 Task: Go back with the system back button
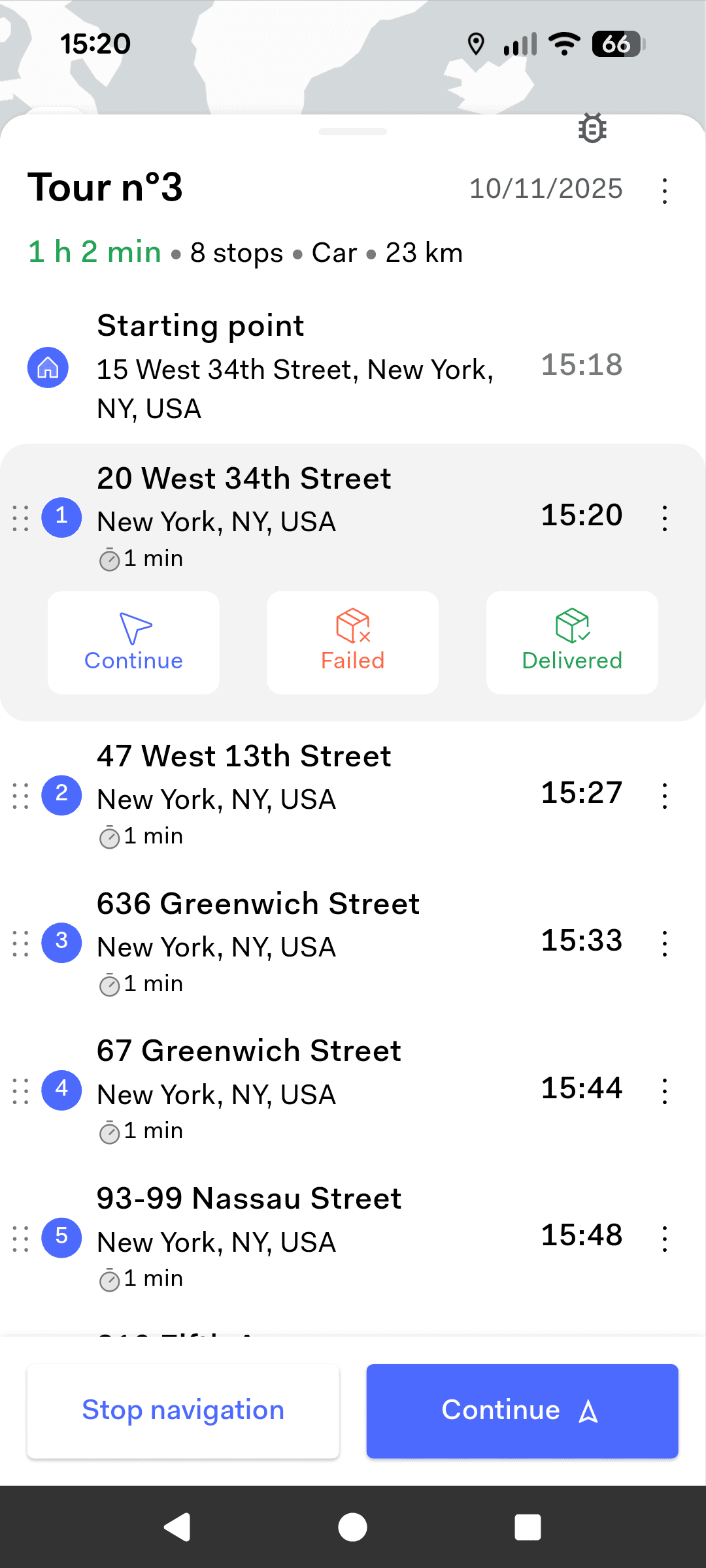pos(176,1527)
